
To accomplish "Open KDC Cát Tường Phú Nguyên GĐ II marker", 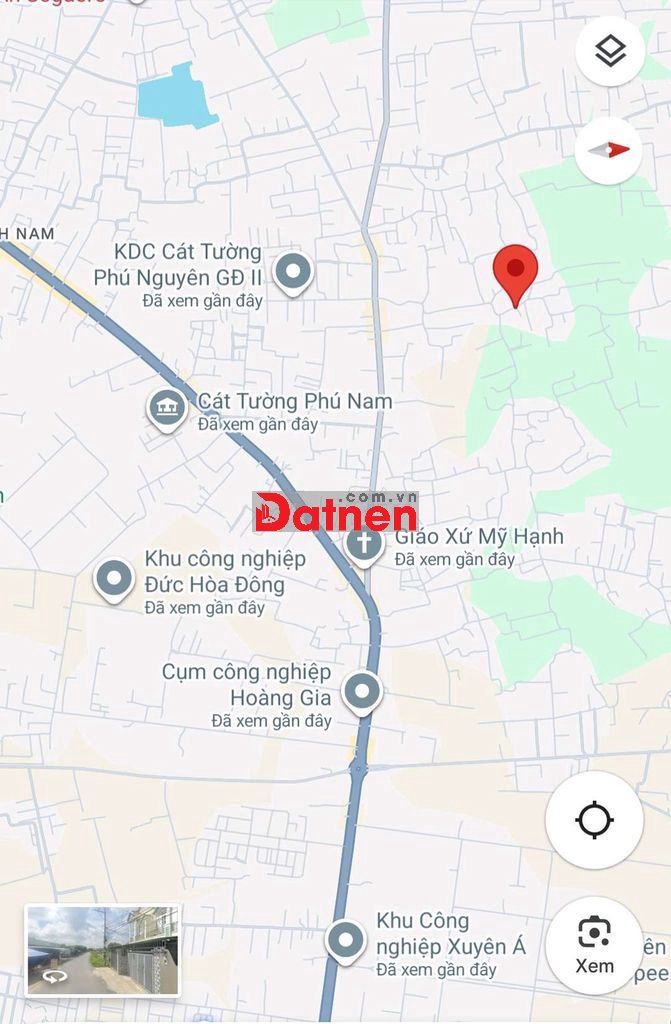I will (293, 272).
